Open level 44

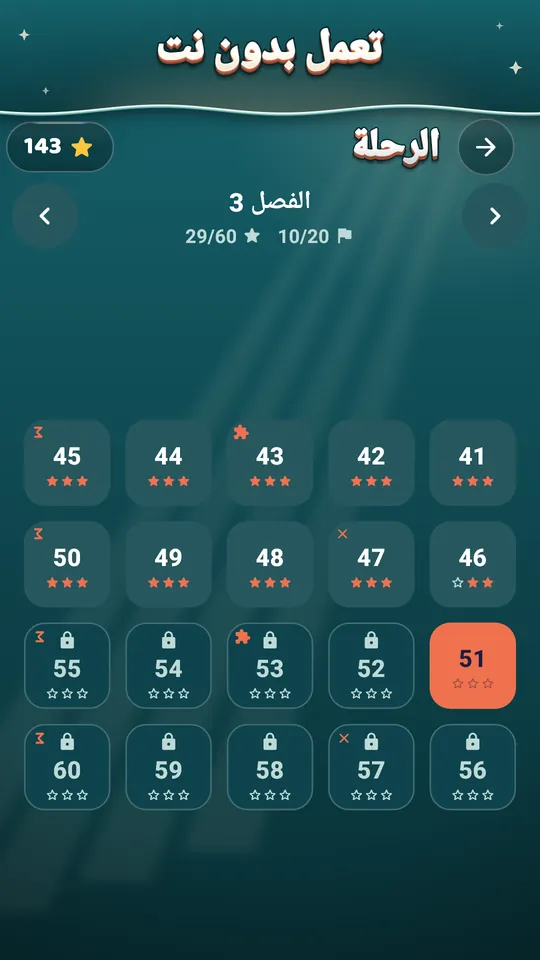[x=168, y=463]
